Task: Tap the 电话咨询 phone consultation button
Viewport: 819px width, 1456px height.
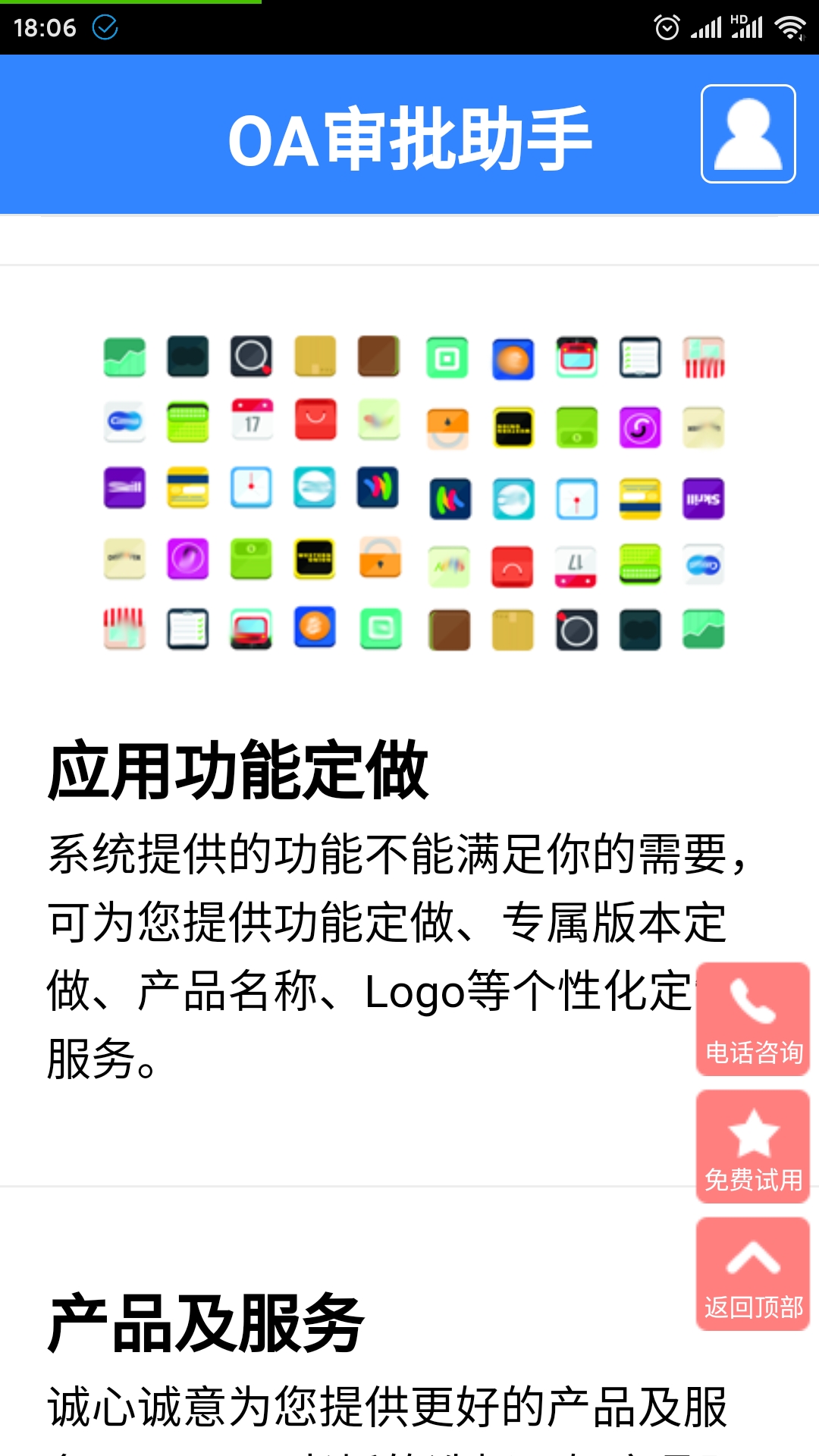Action: click(x=753, y=1018)
